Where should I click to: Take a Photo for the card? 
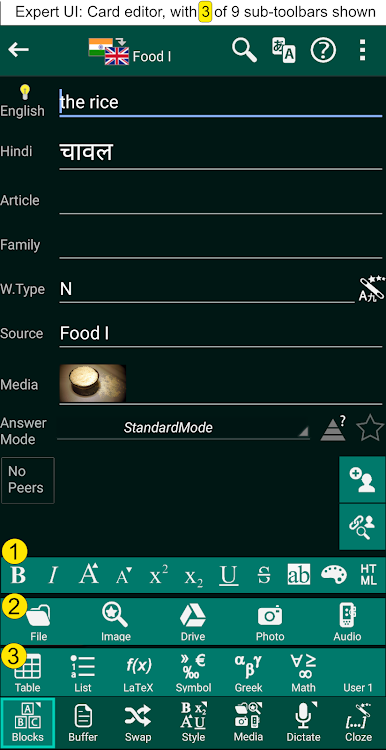(x=270, y=621)
